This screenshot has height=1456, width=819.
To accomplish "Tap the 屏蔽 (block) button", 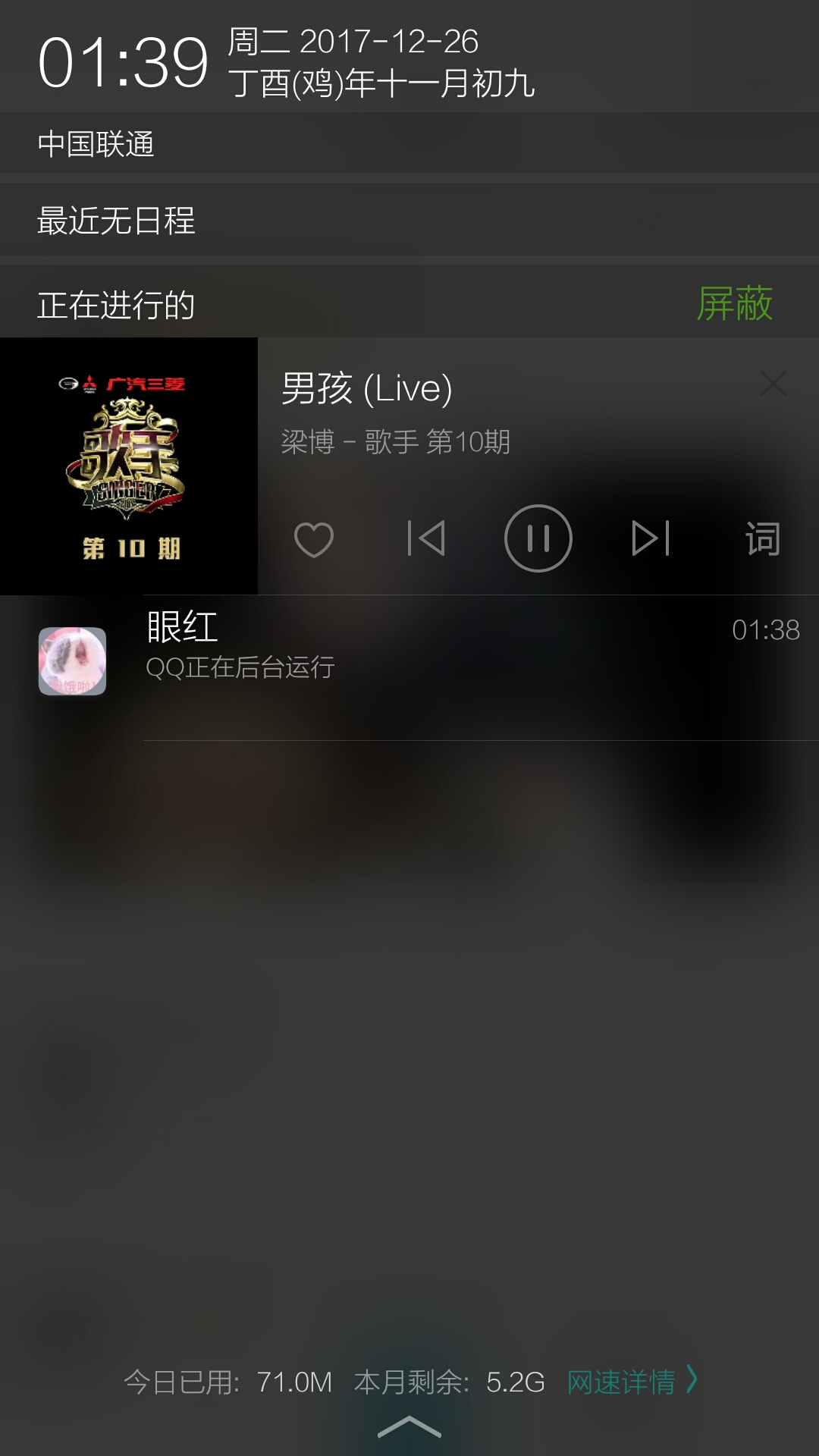I will tap(734, 304).
